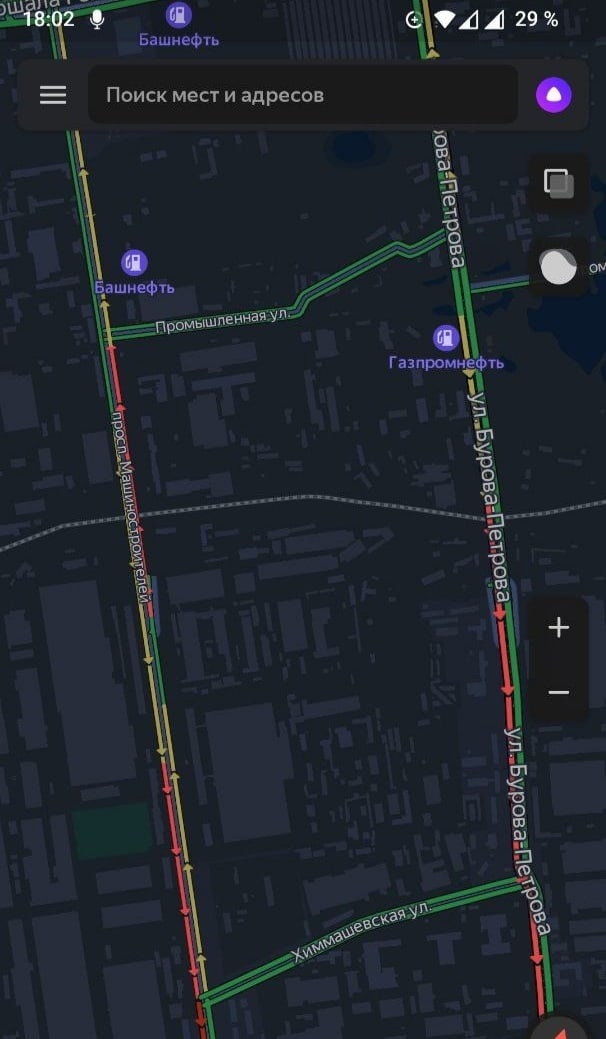Toggle the traffic layer button
The image size is (606, 1039).
pos(558,267)
